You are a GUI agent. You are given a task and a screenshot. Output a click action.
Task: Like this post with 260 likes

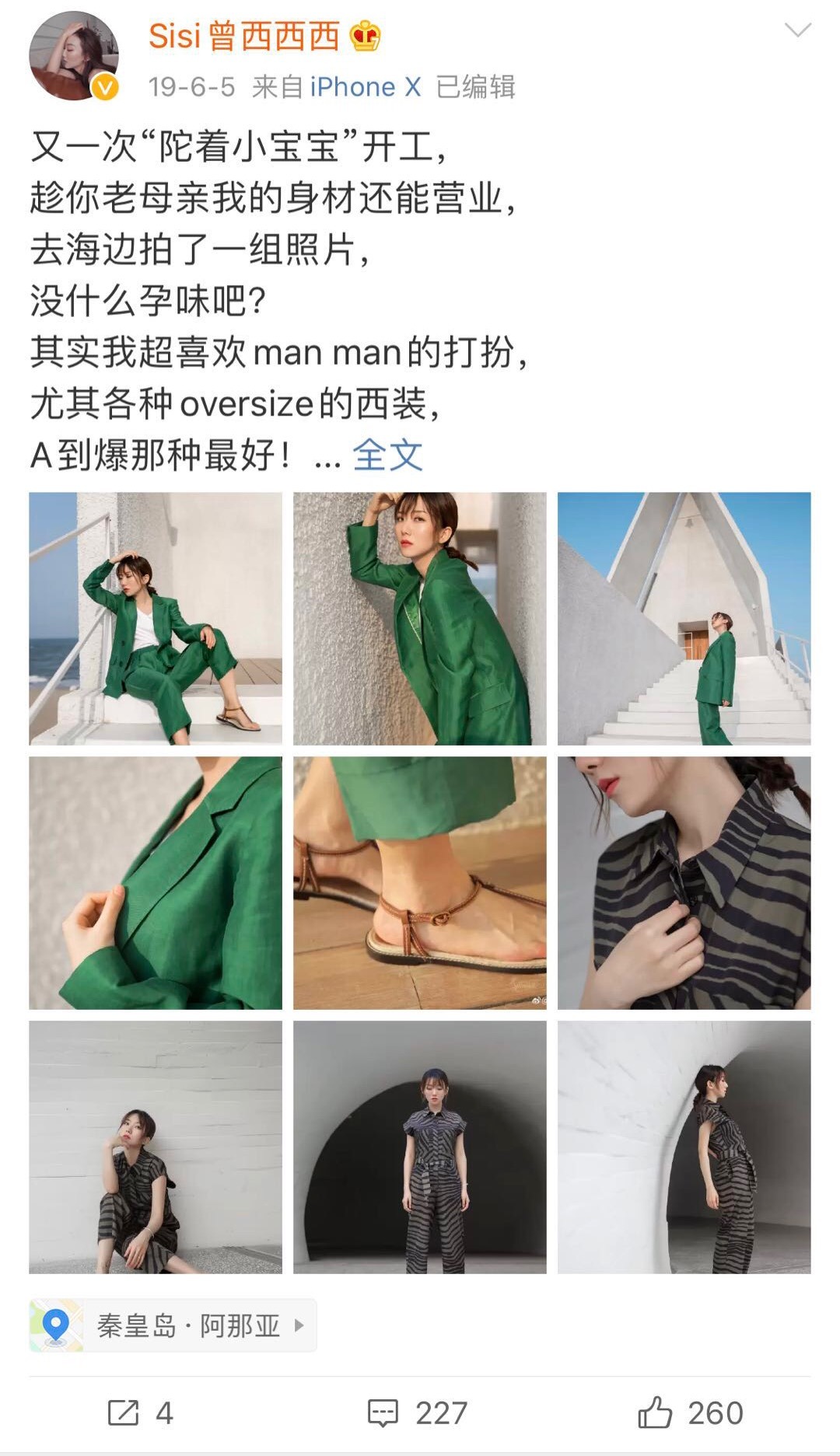(x=691, y=1413)
